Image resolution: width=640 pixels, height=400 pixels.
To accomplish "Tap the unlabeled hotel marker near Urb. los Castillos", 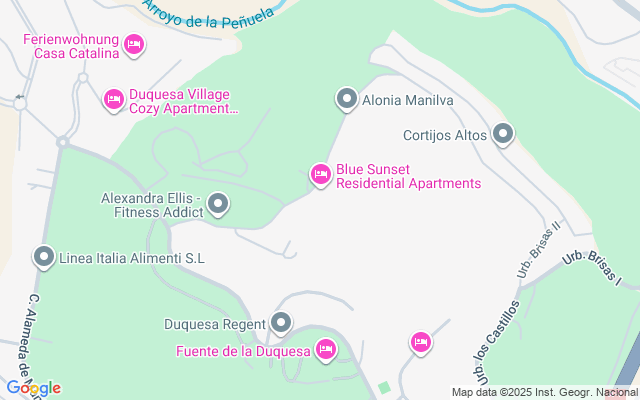I will [x=421, y=343].
